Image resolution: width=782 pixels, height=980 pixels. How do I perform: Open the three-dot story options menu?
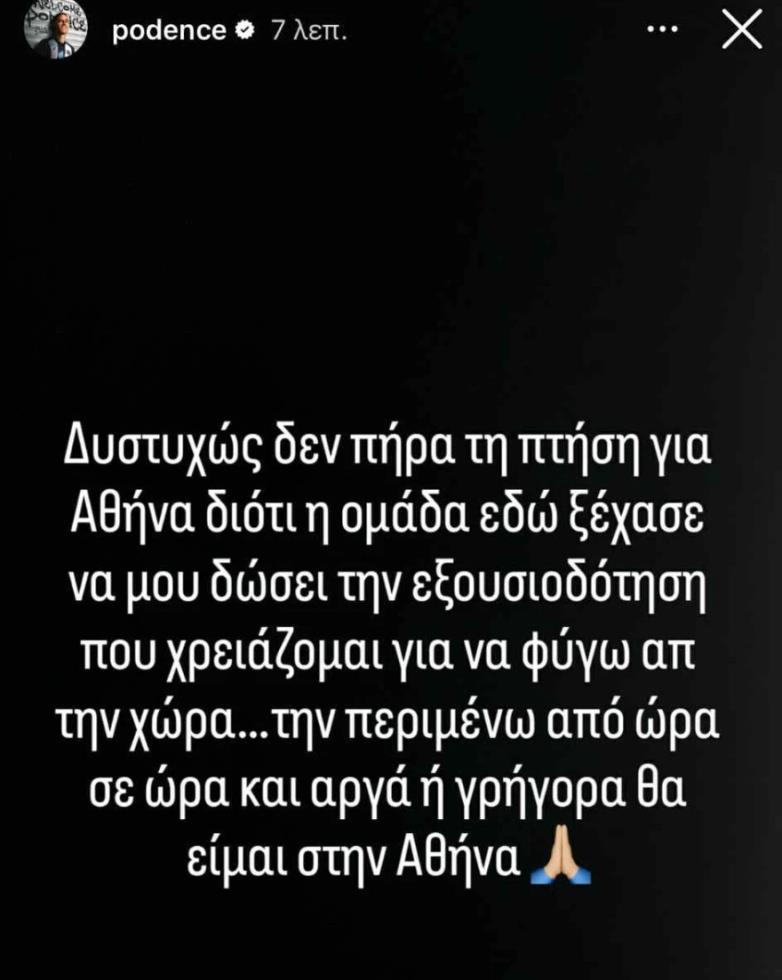663,31
